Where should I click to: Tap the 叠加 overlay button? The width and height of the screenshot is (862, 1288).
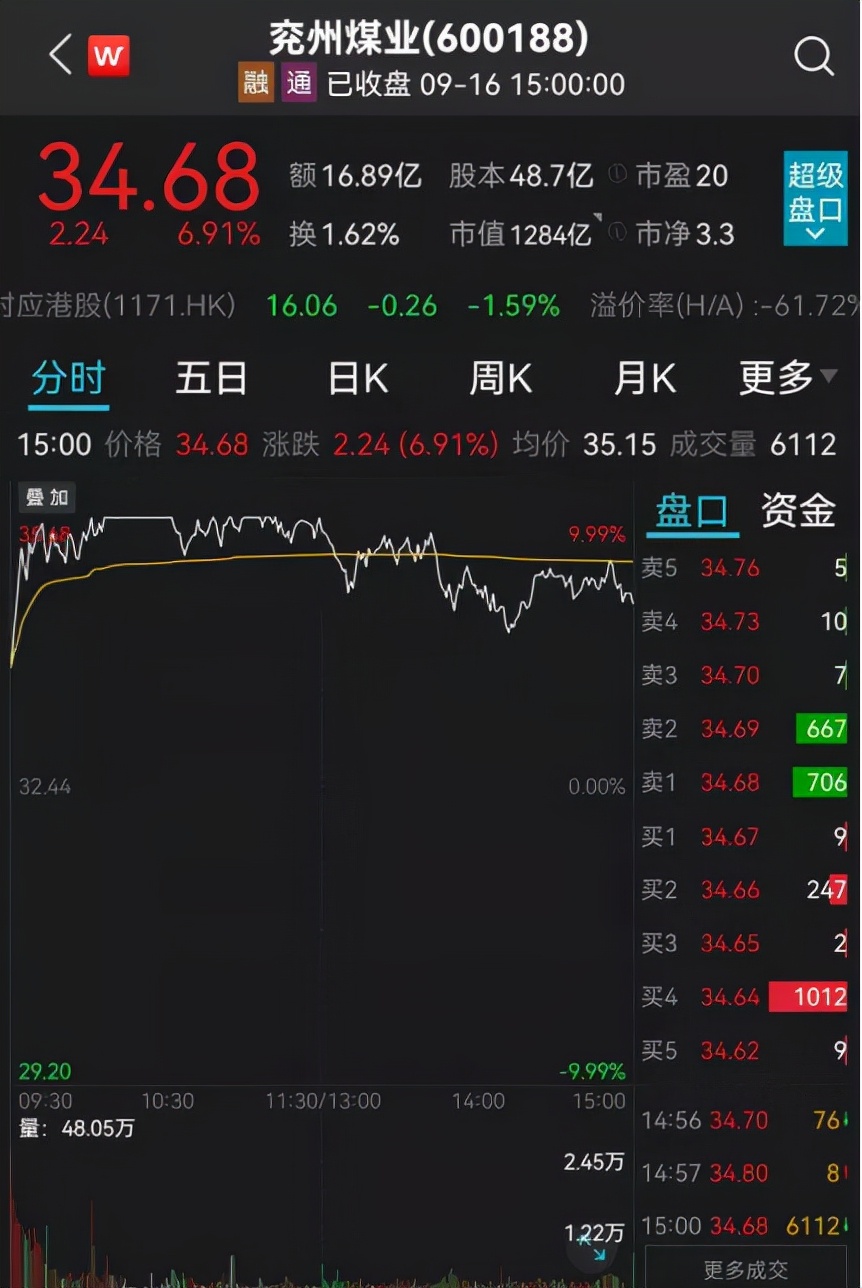[x=47, y=498]
